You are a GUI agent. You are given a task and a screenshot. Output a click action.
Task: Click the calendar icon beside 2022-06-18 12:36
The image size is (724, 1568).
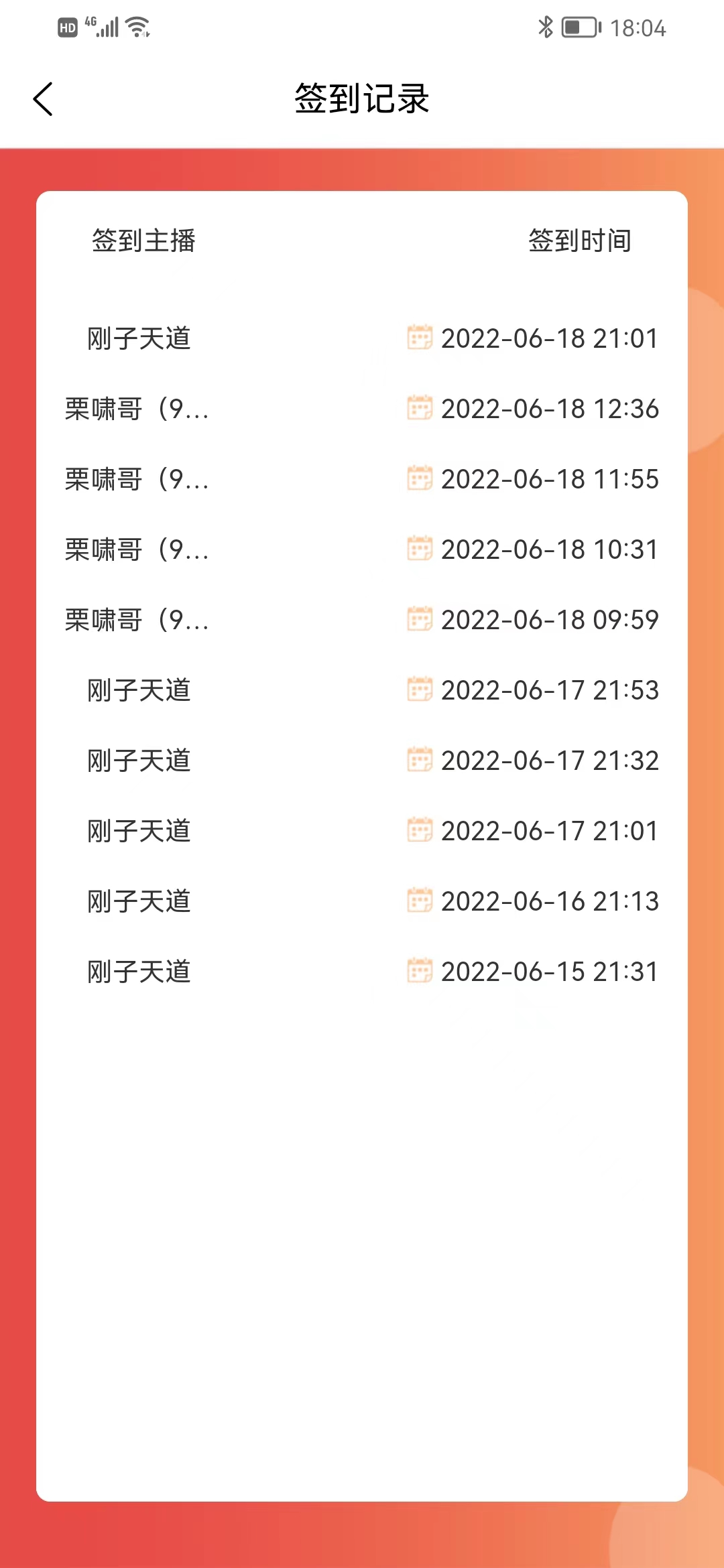[421, 409]
